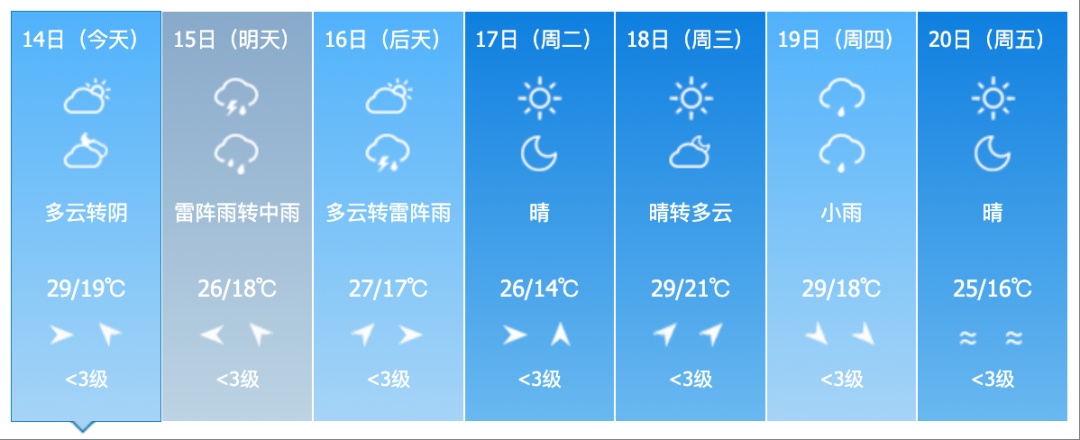Select the 19日 (周四) 小雨 column
This screenshot has height=440, width=1080.
coord(841,215)
